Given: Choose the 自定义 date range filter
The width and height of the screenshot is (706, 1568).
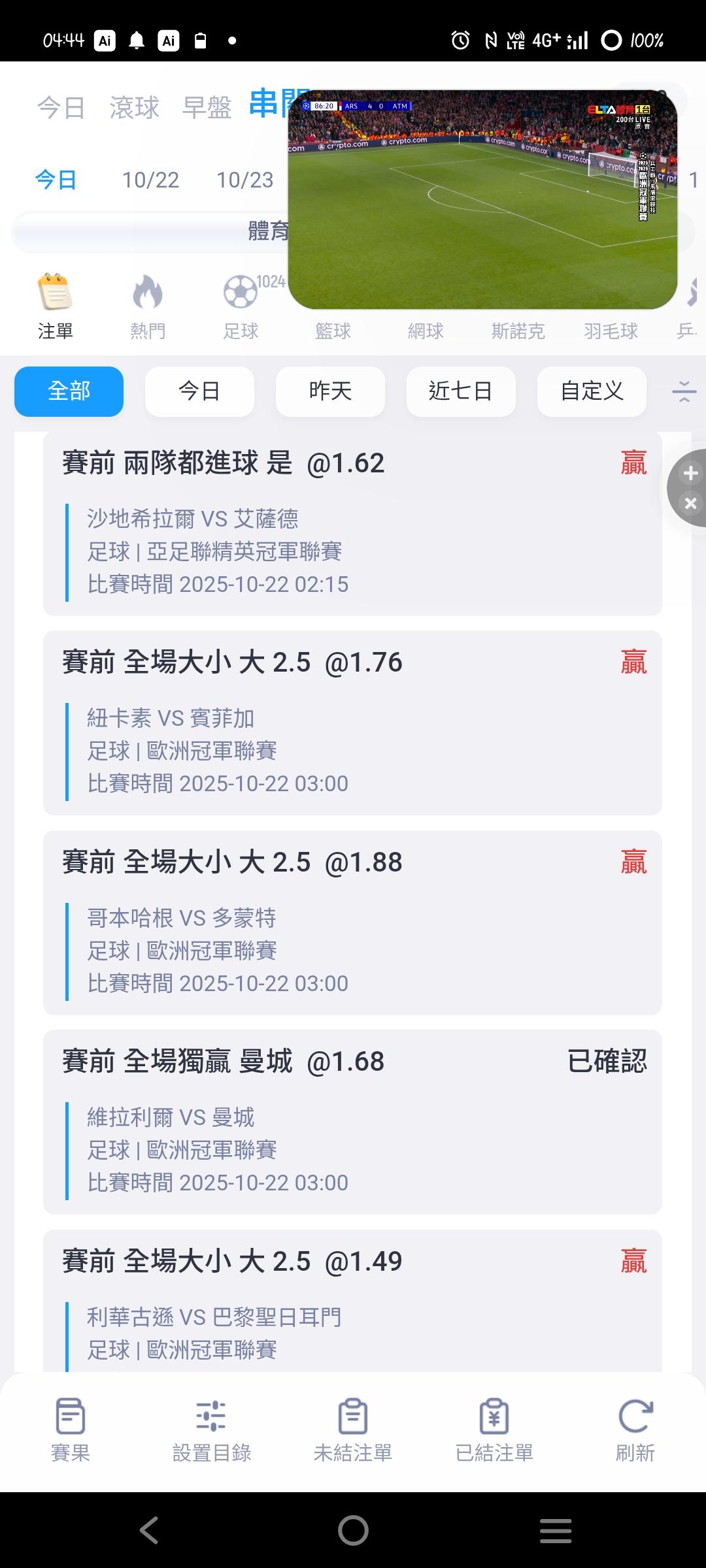Looking at the screenshot, I should pos(592,391).
